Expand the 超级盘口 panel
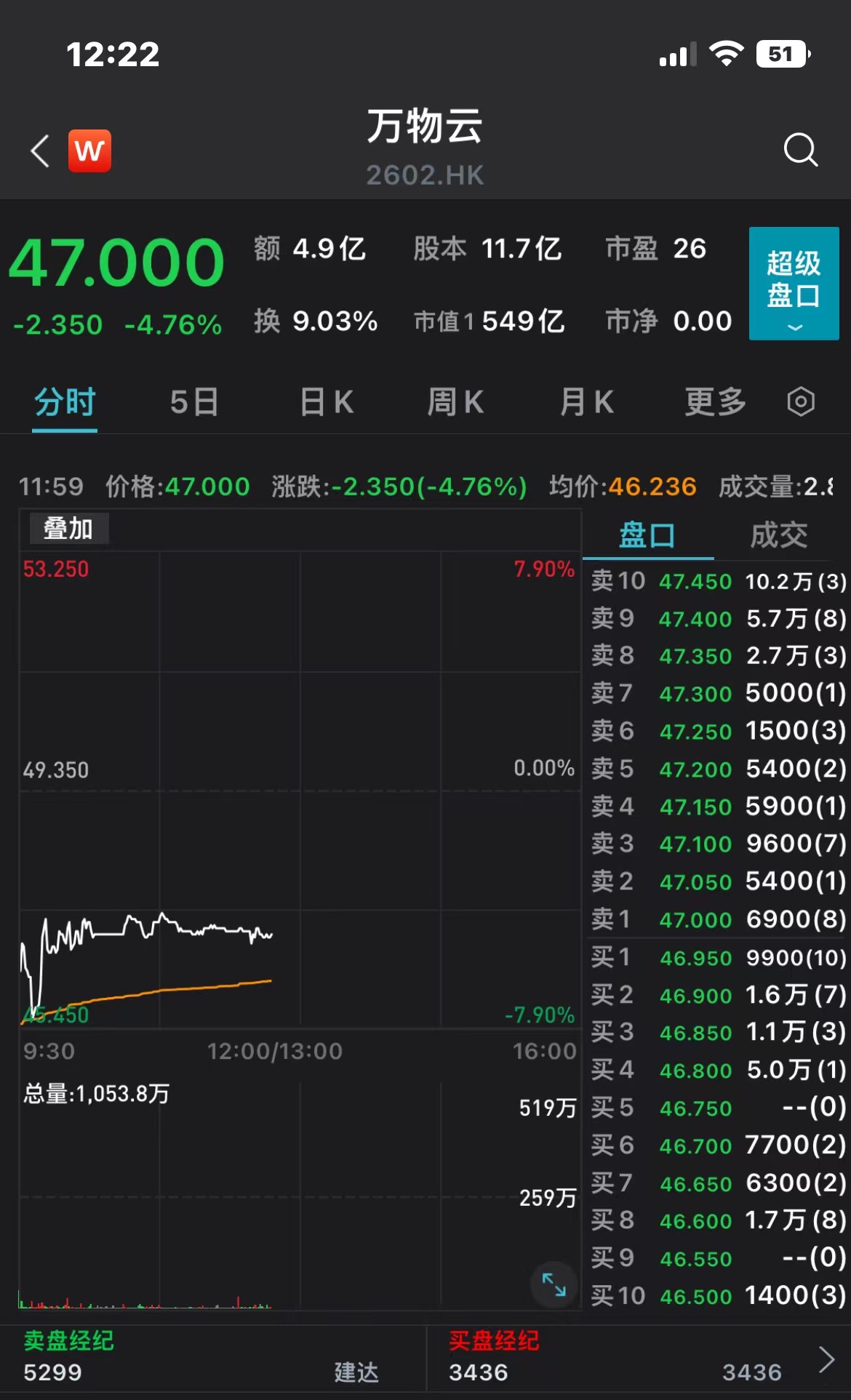 coord(794,284)
